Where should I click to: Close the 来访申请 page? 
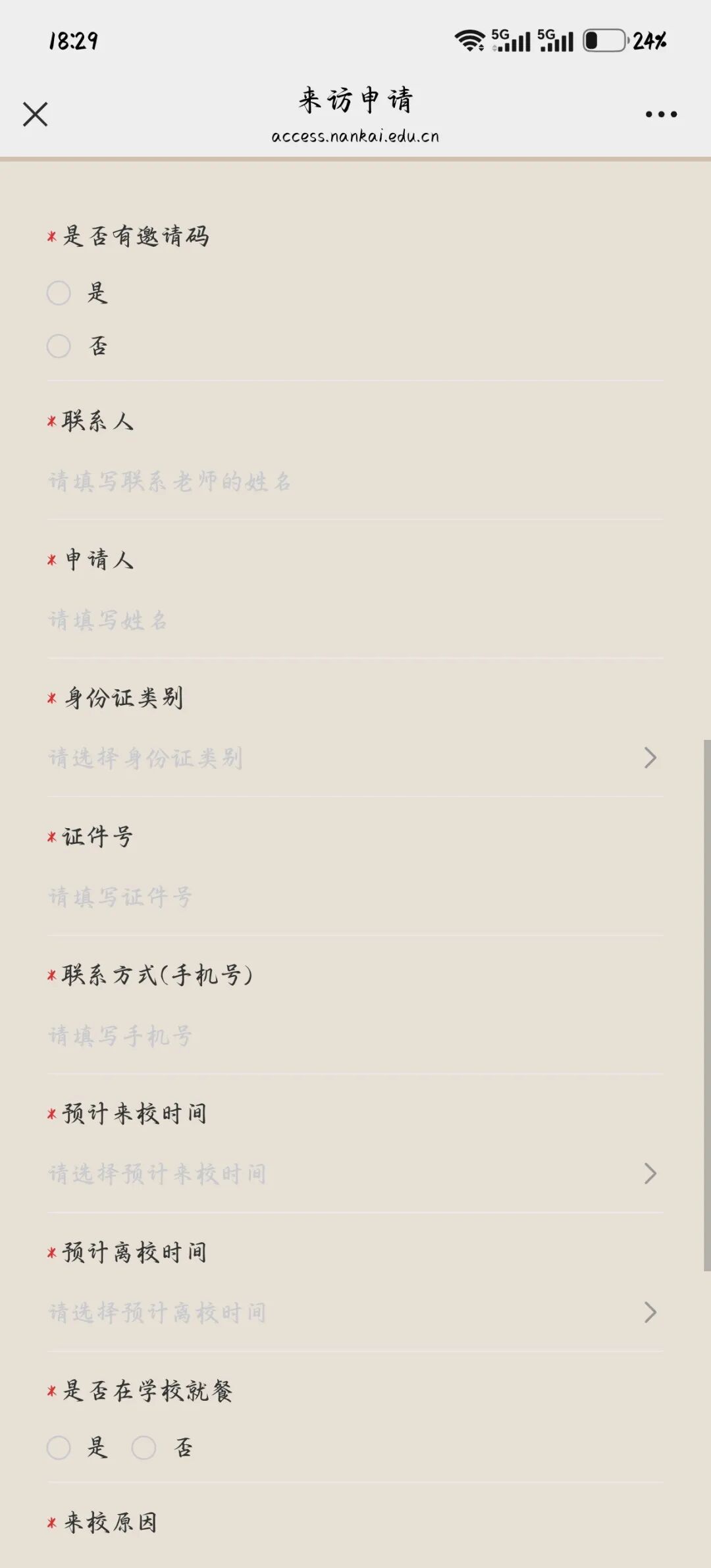pos(36,114)
